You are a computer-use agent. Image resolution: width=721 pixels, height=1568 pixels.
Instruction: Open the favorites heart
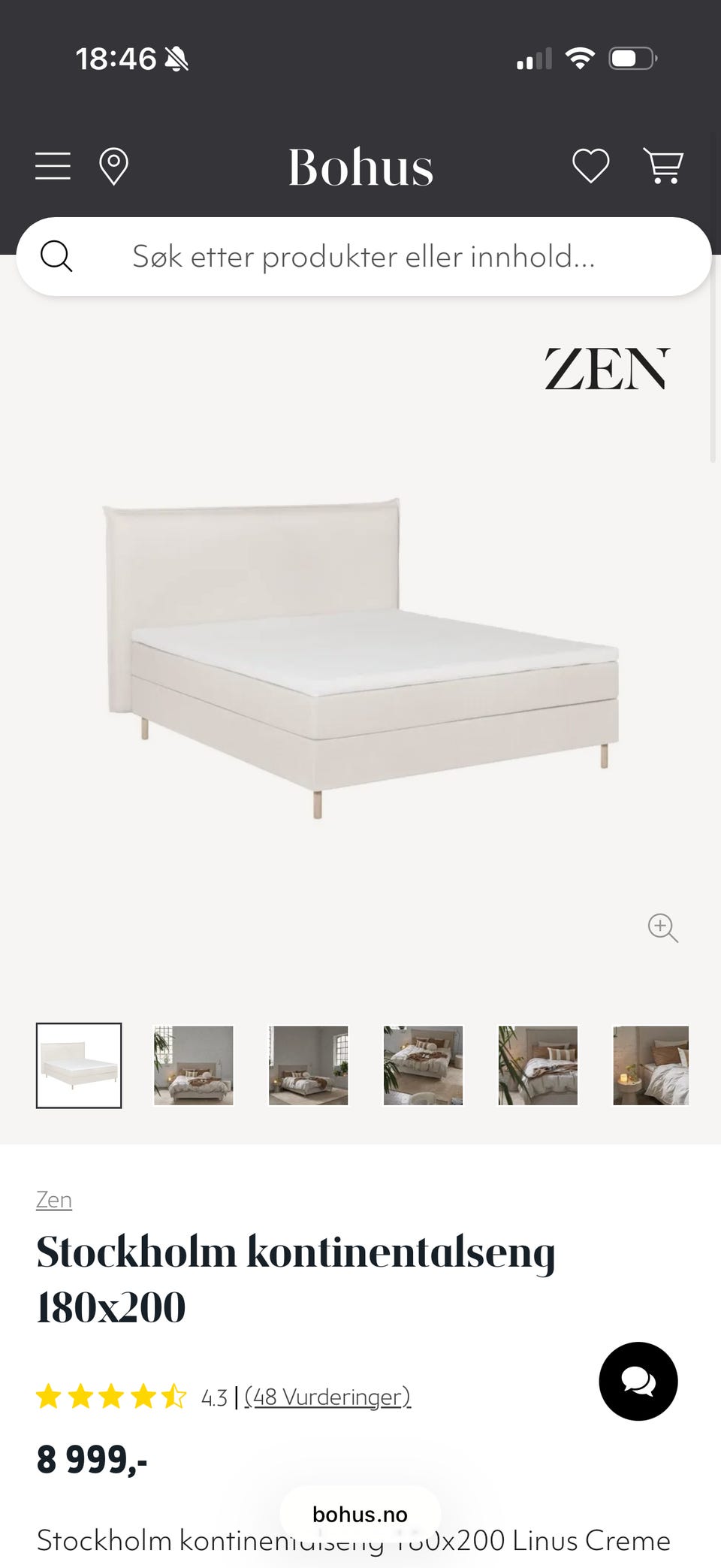pyautogui.click(x=591, y=166)
